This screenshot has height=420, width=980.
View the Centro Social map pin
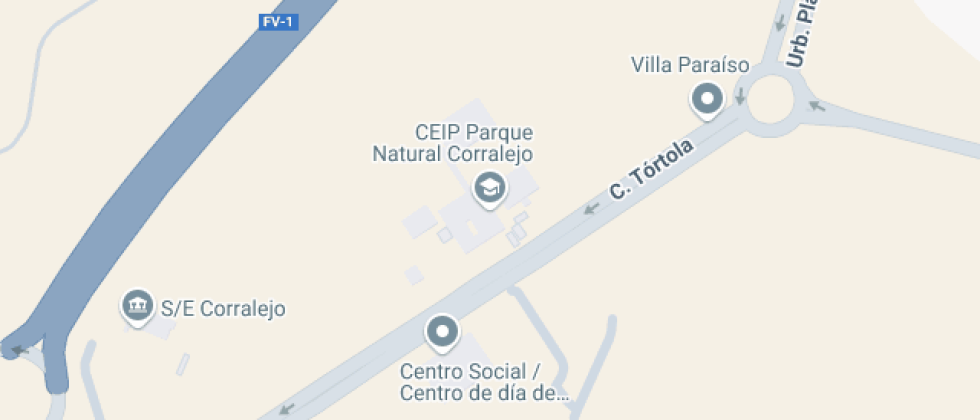coord(441,331)
